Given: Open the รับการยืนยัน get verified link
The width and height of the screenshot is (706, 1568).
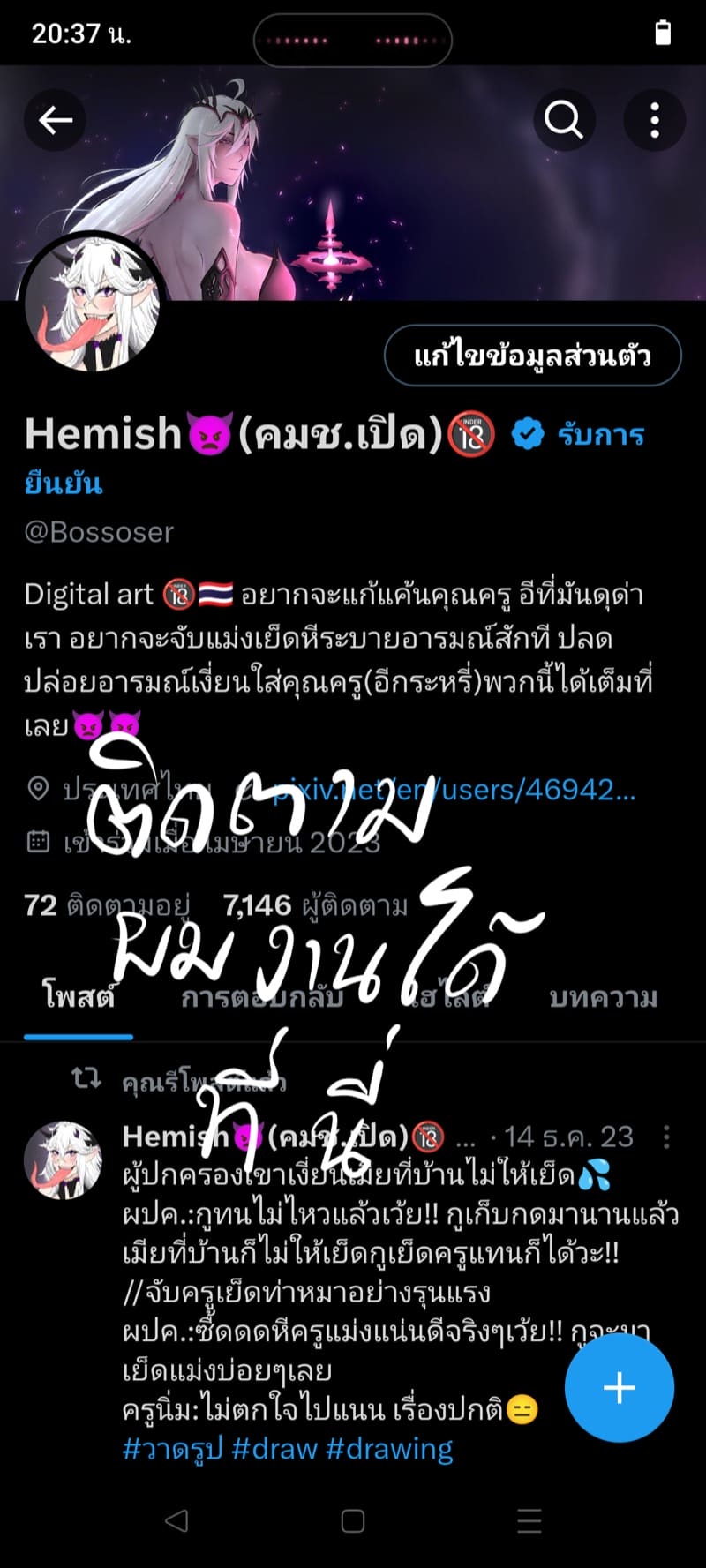Looking at the screenshot, I should (x=600, y=435).
